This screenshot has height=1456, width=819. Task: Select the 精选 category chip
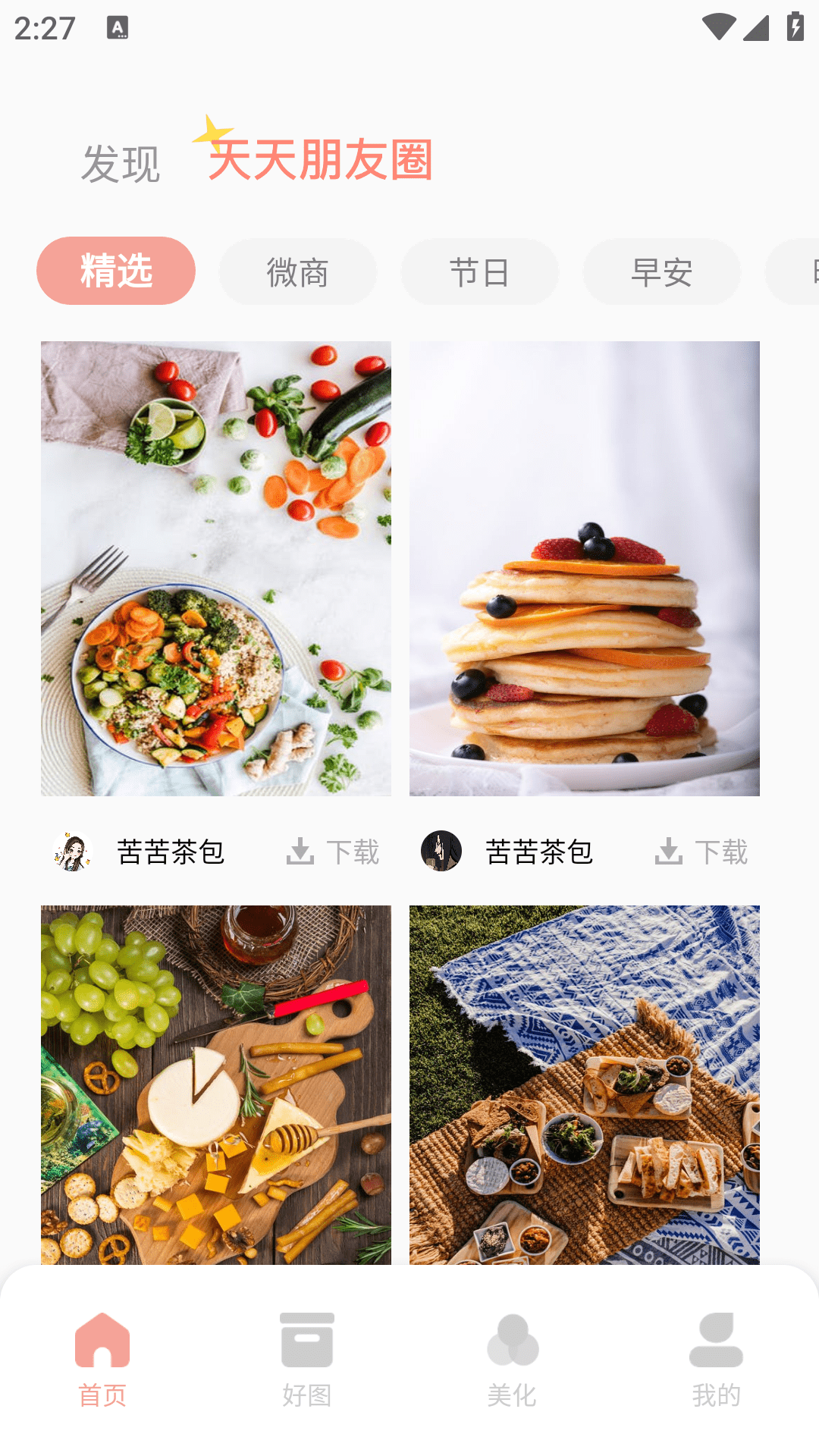(x=116, y=271)
